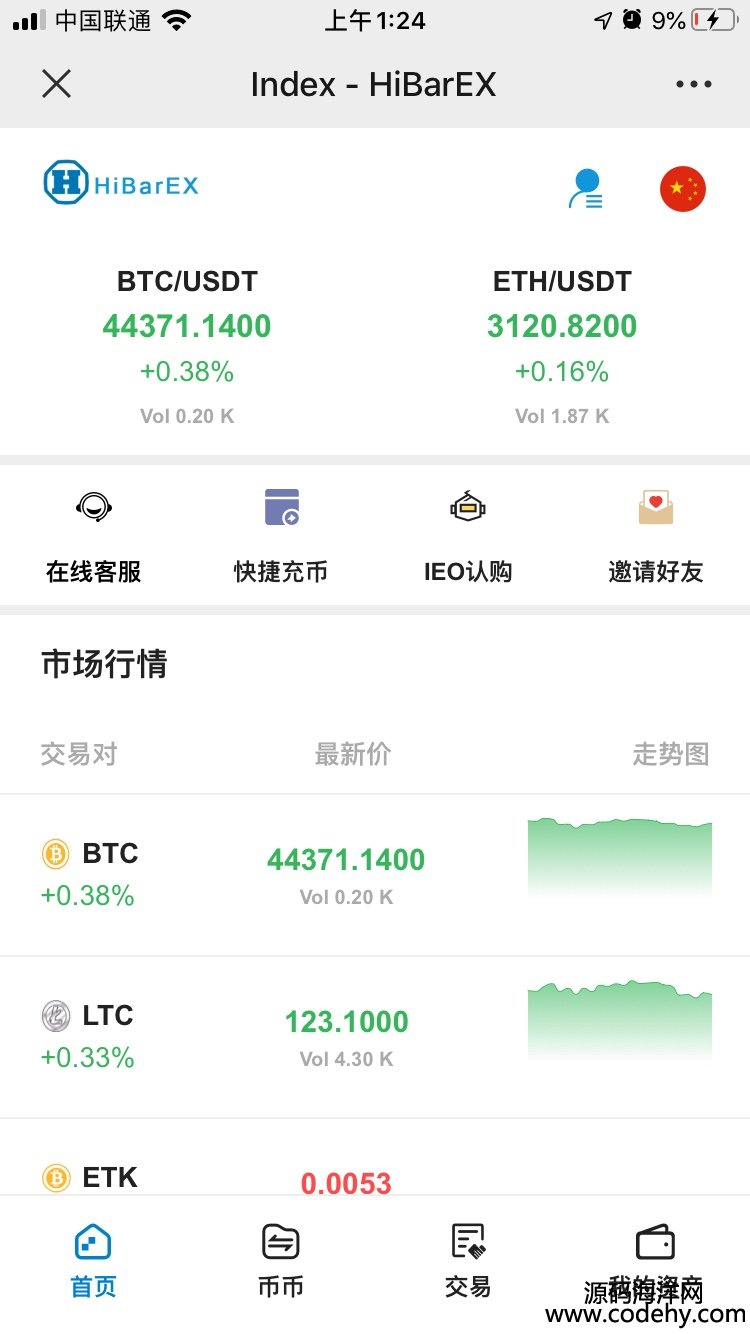Go to the wallet assets tab
Viewport: 750px width, 1334px height.
click(656, 1260)
